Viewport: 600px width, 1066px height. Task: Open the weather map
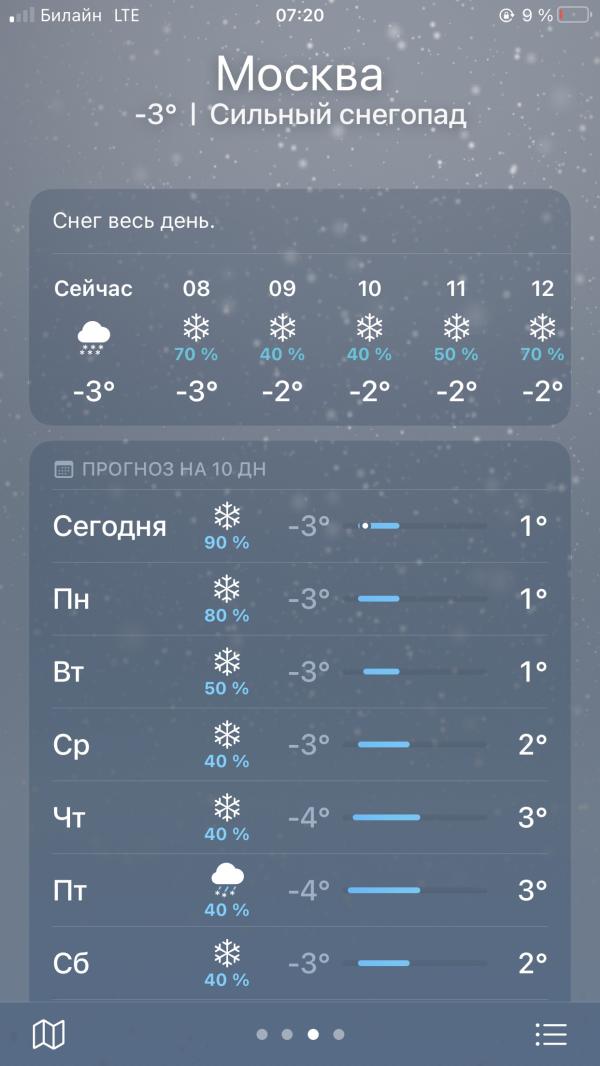click(49, 1034)
